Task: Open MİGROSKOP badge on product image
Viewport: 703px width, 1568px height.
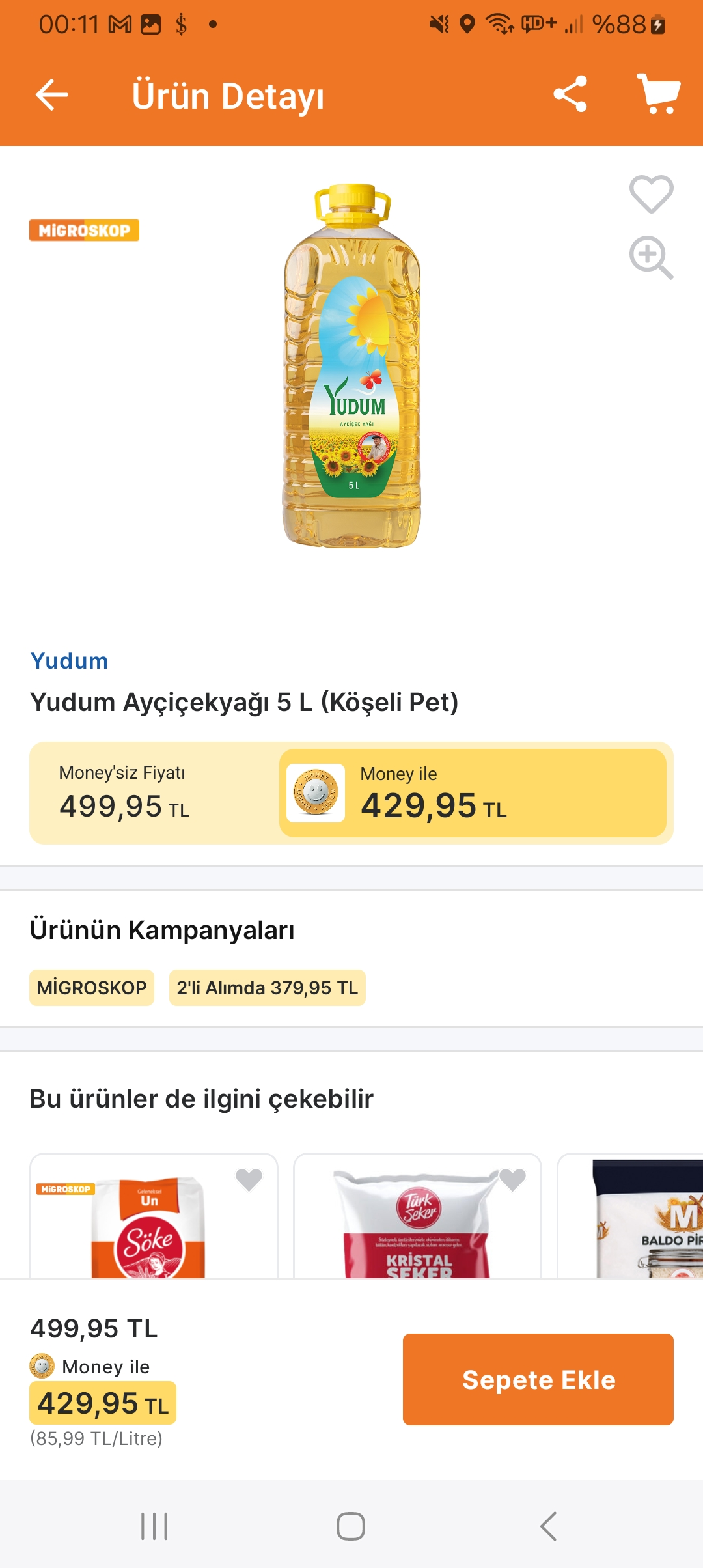Action: tap(85, 229)
